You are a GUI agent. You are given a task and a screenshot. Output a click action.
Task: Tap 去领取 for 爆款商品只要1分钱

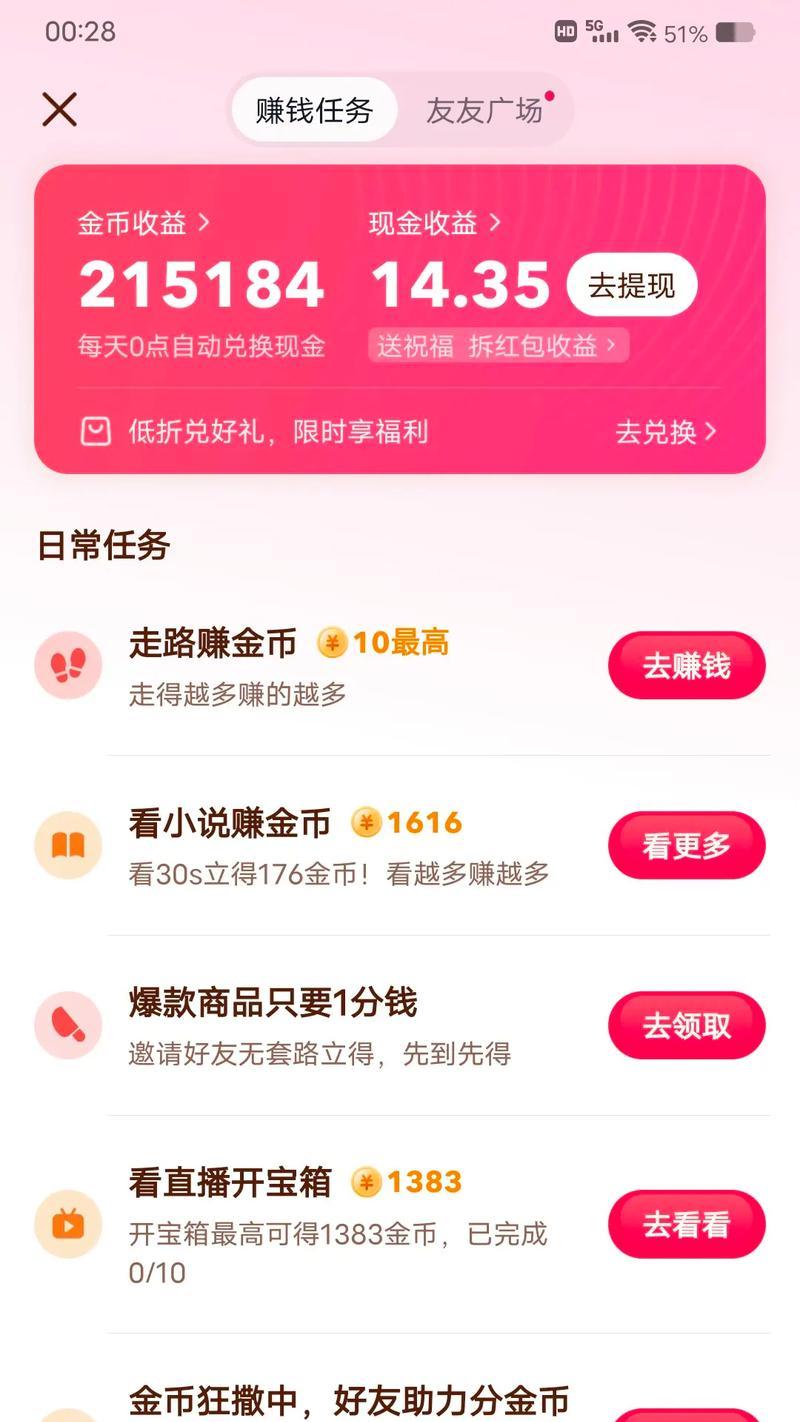coord(687,1025)
